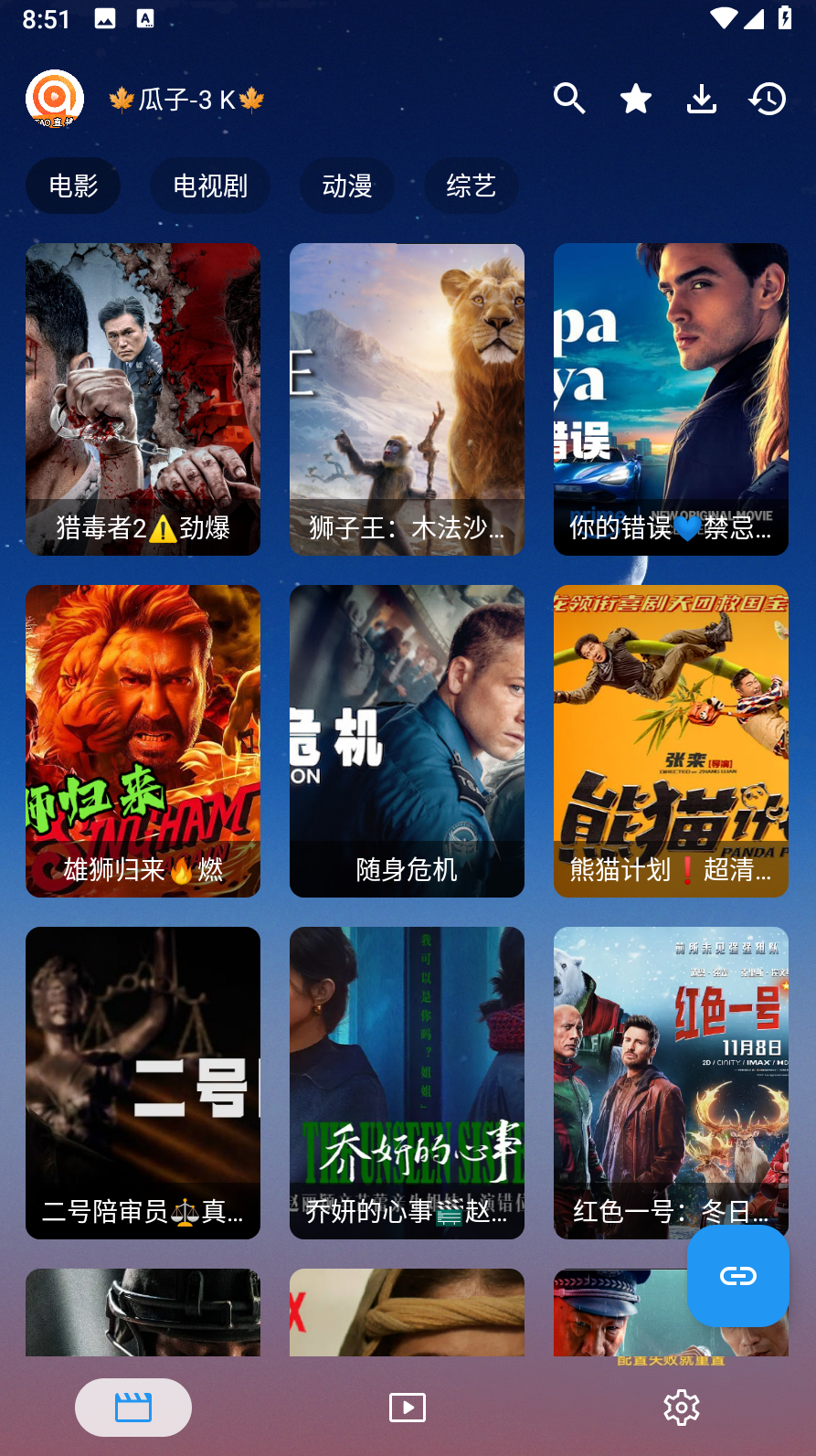Switch to the 电视剧 category tab

[x=209, y=186]
